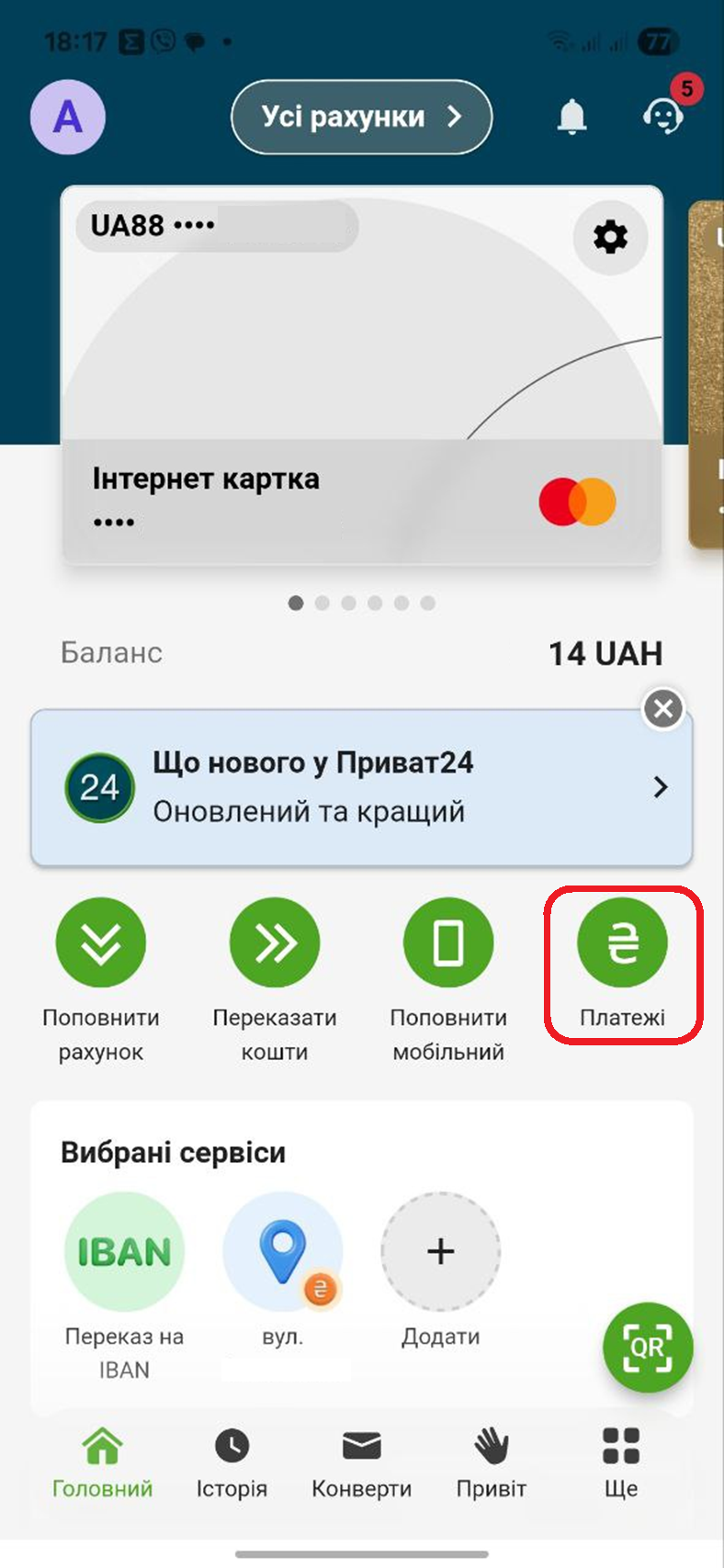The width and height of the screenshot is (724, 1568).
Task: Open the Ще more tab
Action: [621, 1463]
